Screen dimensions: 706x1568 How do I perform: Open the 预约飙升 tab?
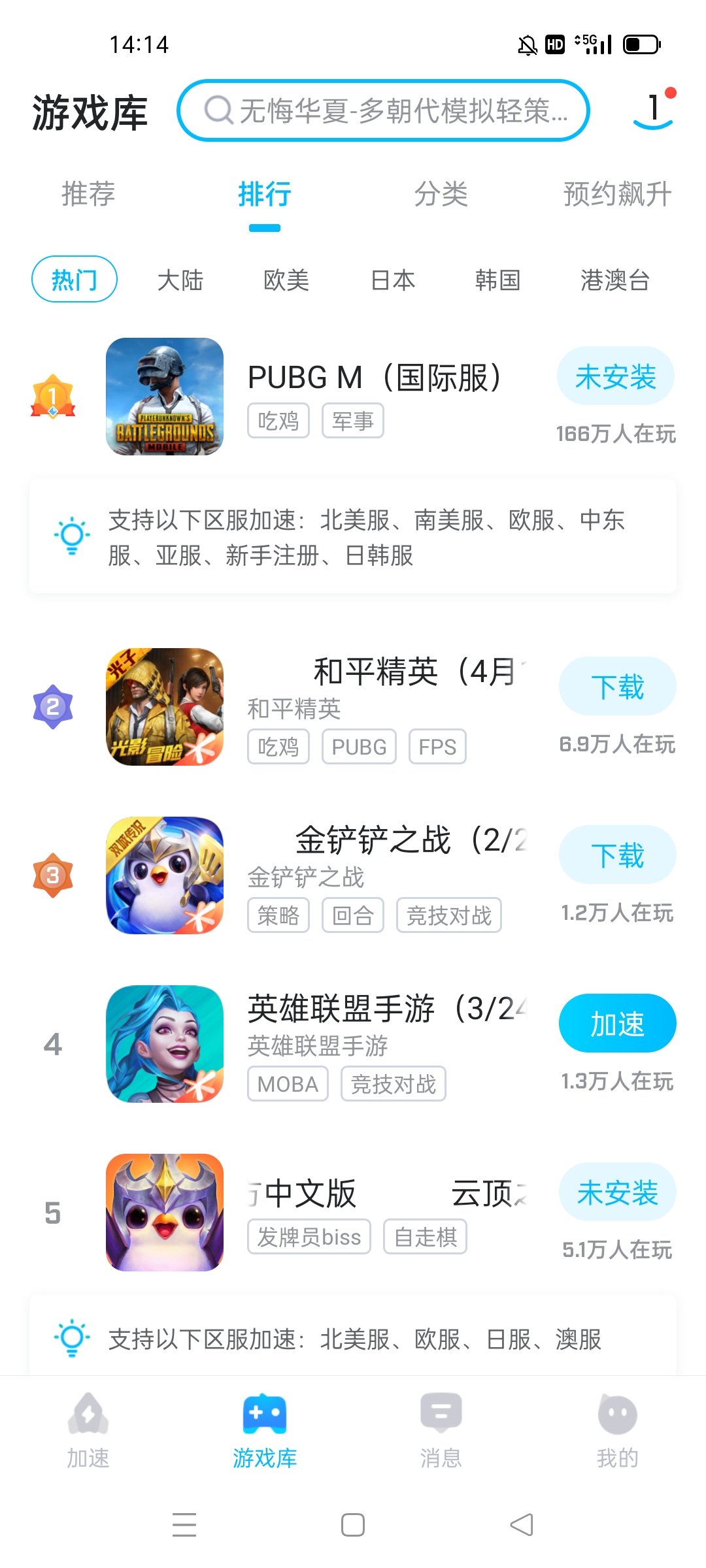tap(617, 194)
